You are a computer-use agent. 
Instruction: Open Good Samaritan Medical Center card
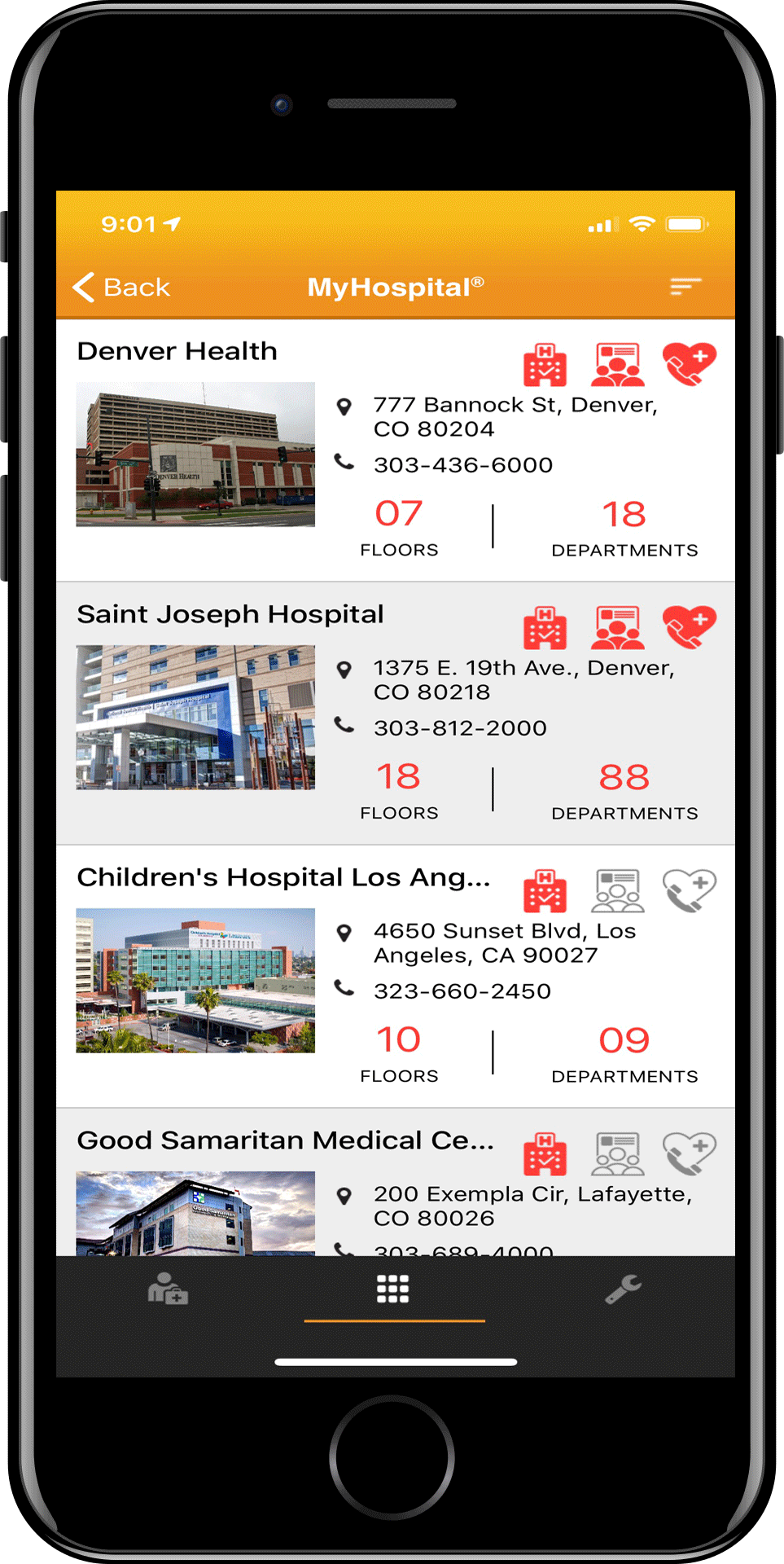point(396,1182)
